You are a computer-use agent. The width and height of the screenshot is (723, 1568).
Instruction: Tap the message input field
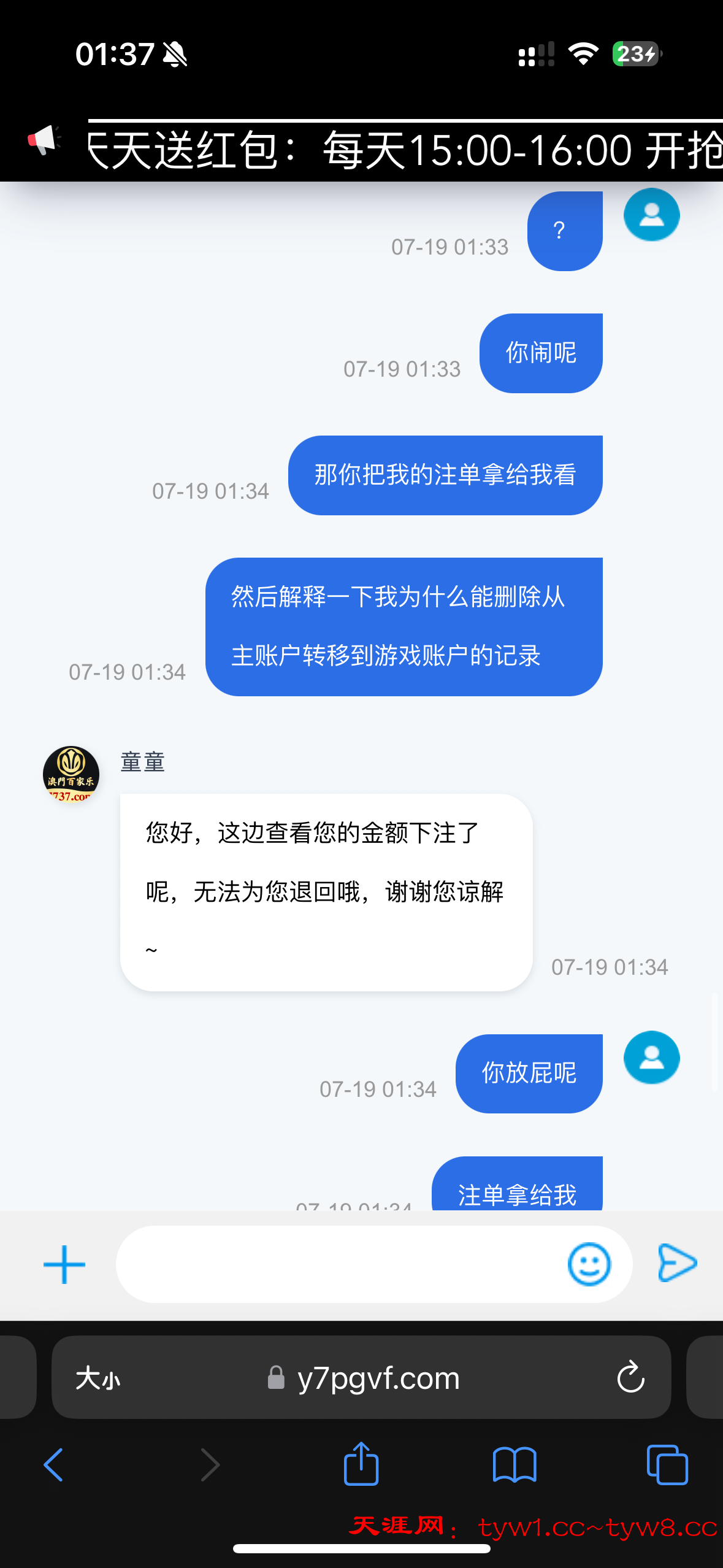(343, 1262)
